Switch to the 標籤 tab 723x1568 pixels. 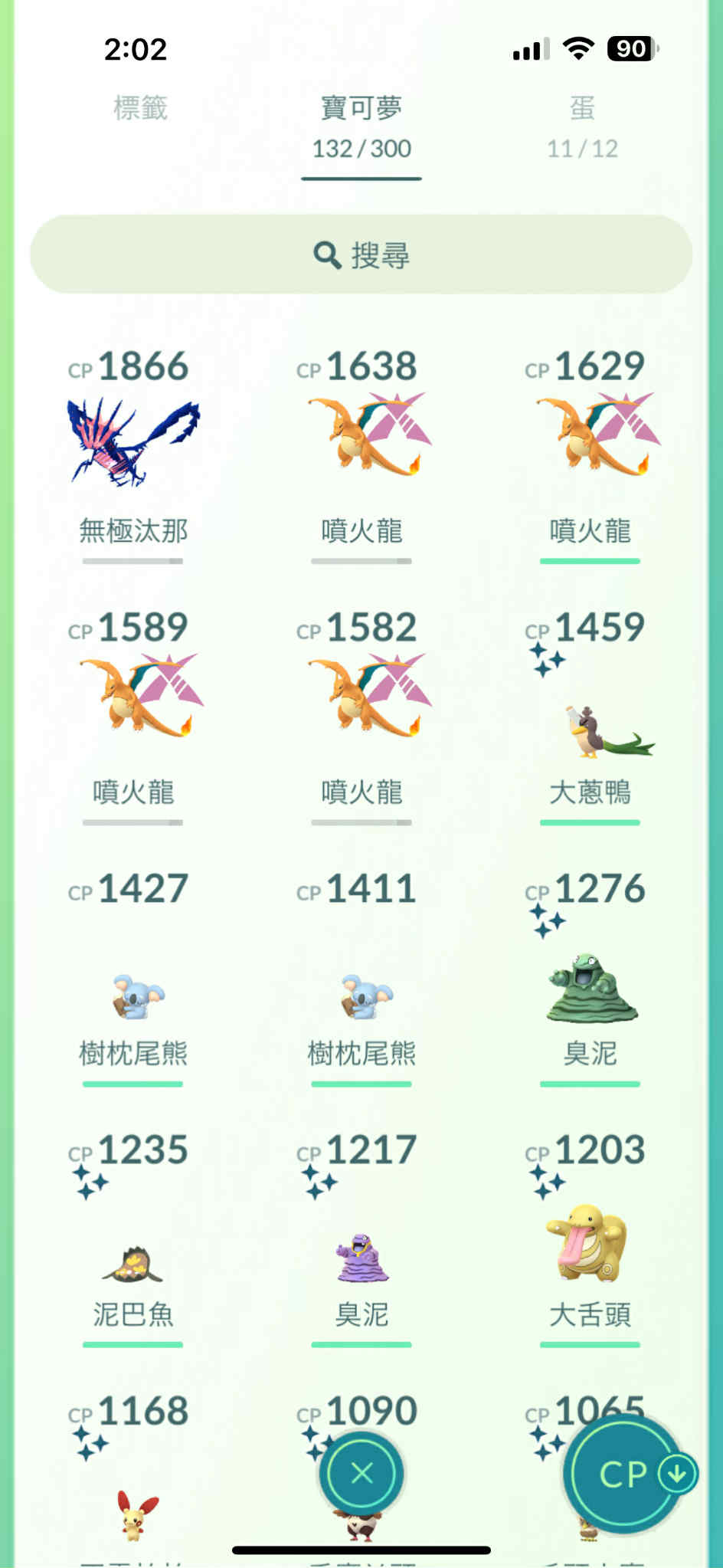click(x=140, y=108)
